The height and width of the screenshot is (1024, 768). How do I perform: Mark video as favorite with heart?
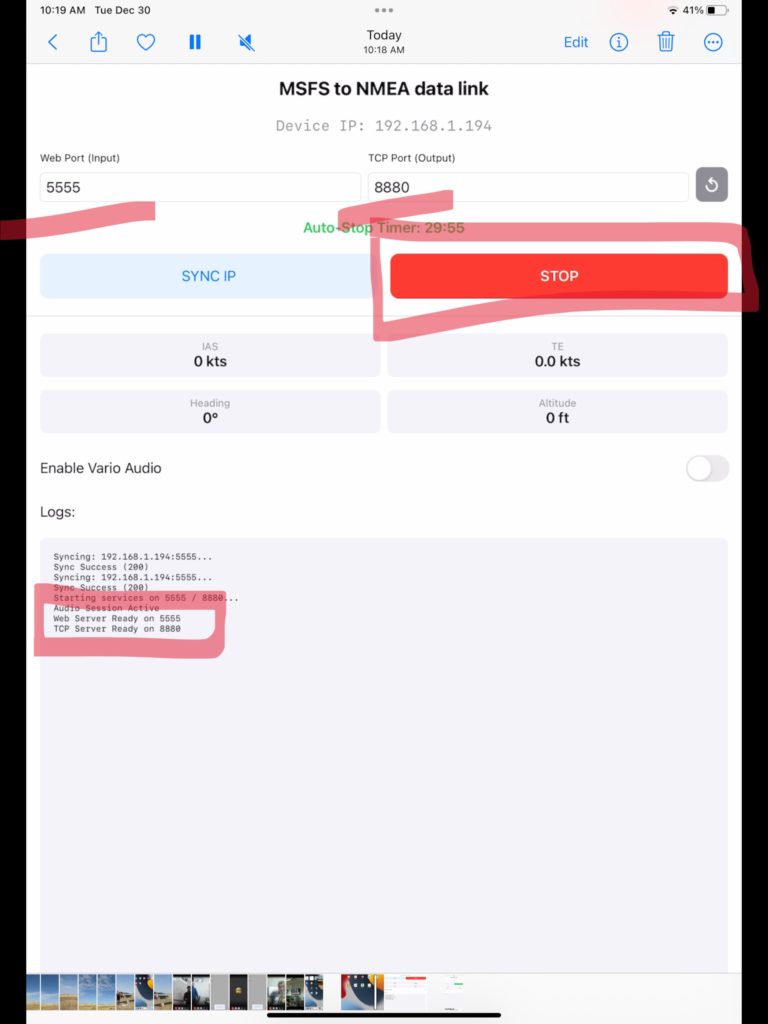[146, 42]
